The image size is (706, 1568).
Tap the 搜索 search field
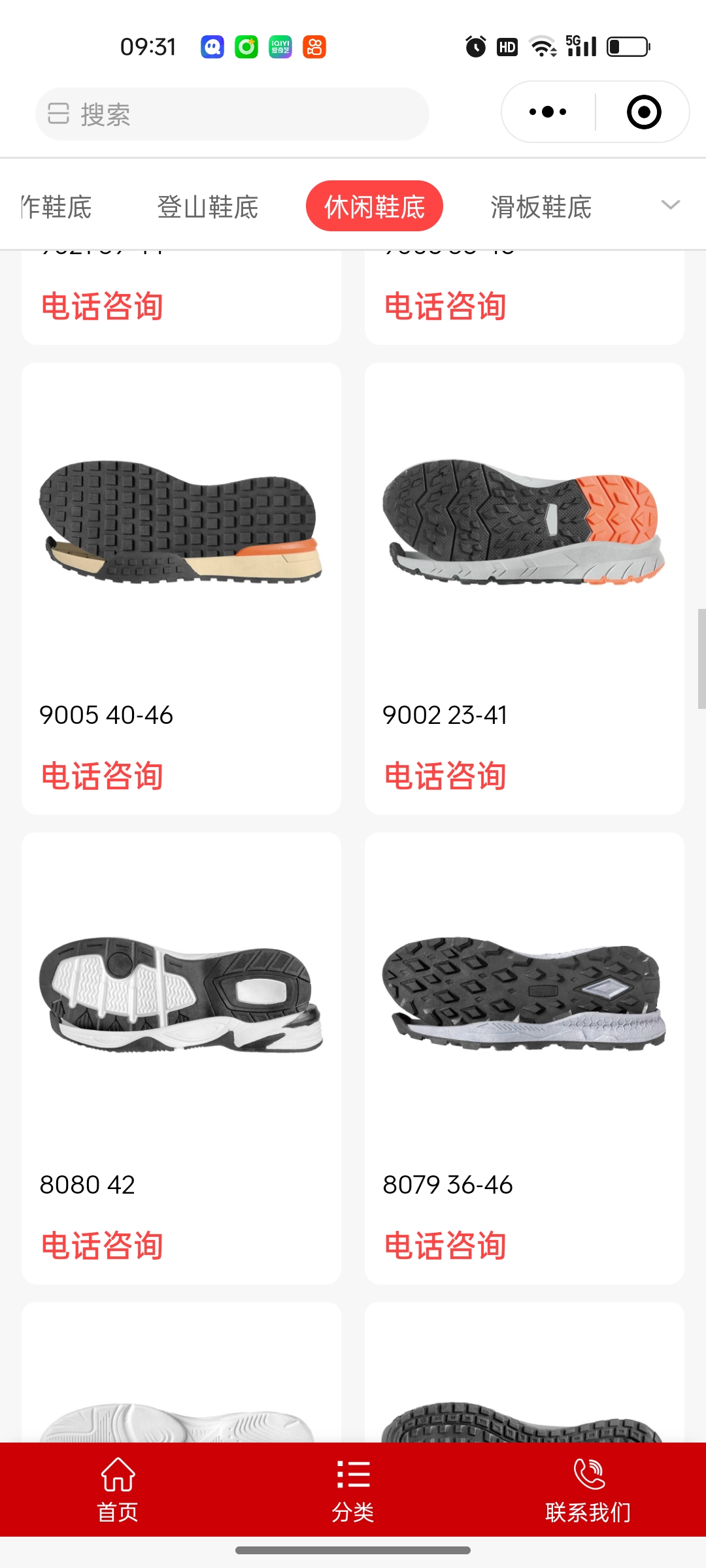tap(232, 114)
